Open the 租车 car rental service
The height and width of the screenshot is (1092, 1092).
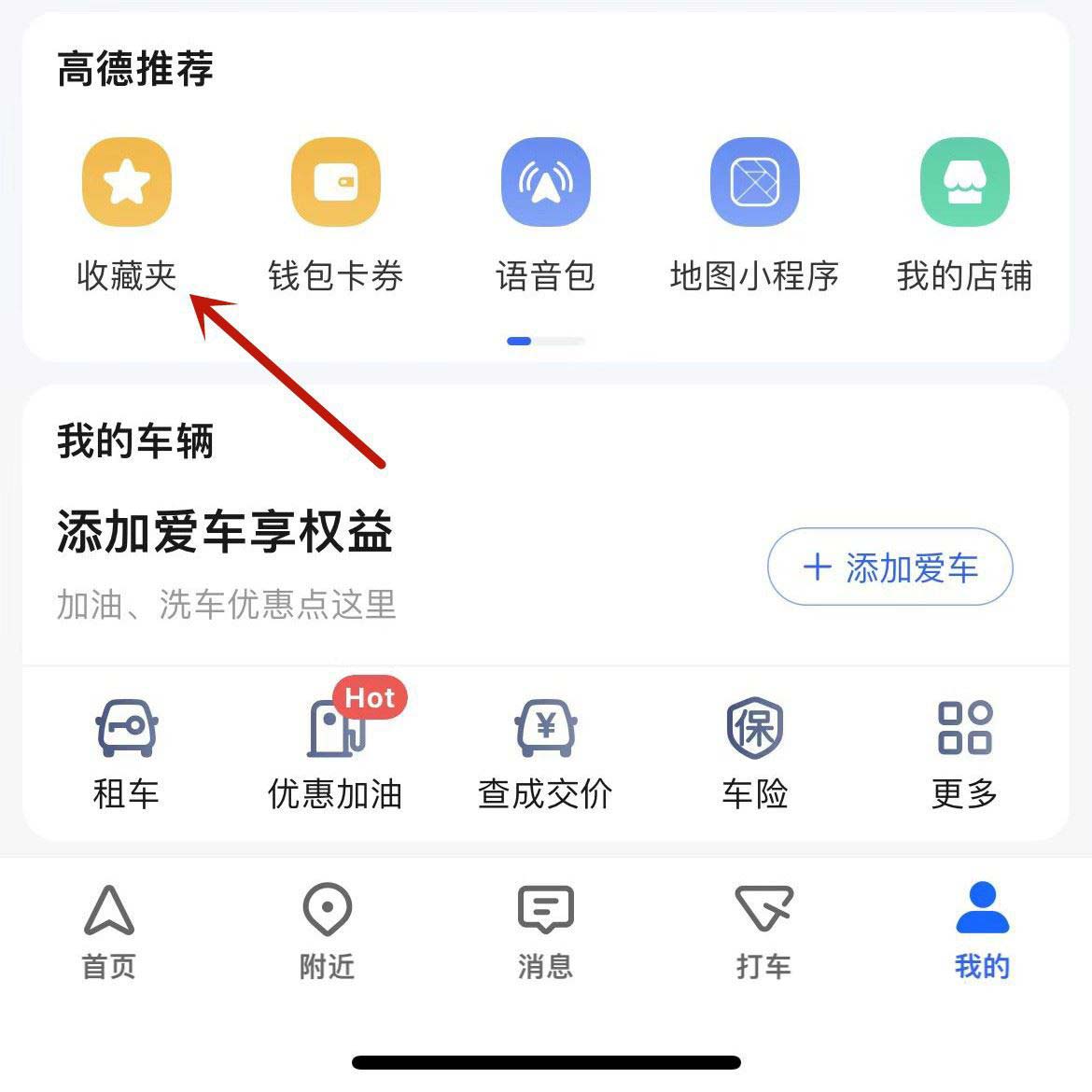click(126, 752)
